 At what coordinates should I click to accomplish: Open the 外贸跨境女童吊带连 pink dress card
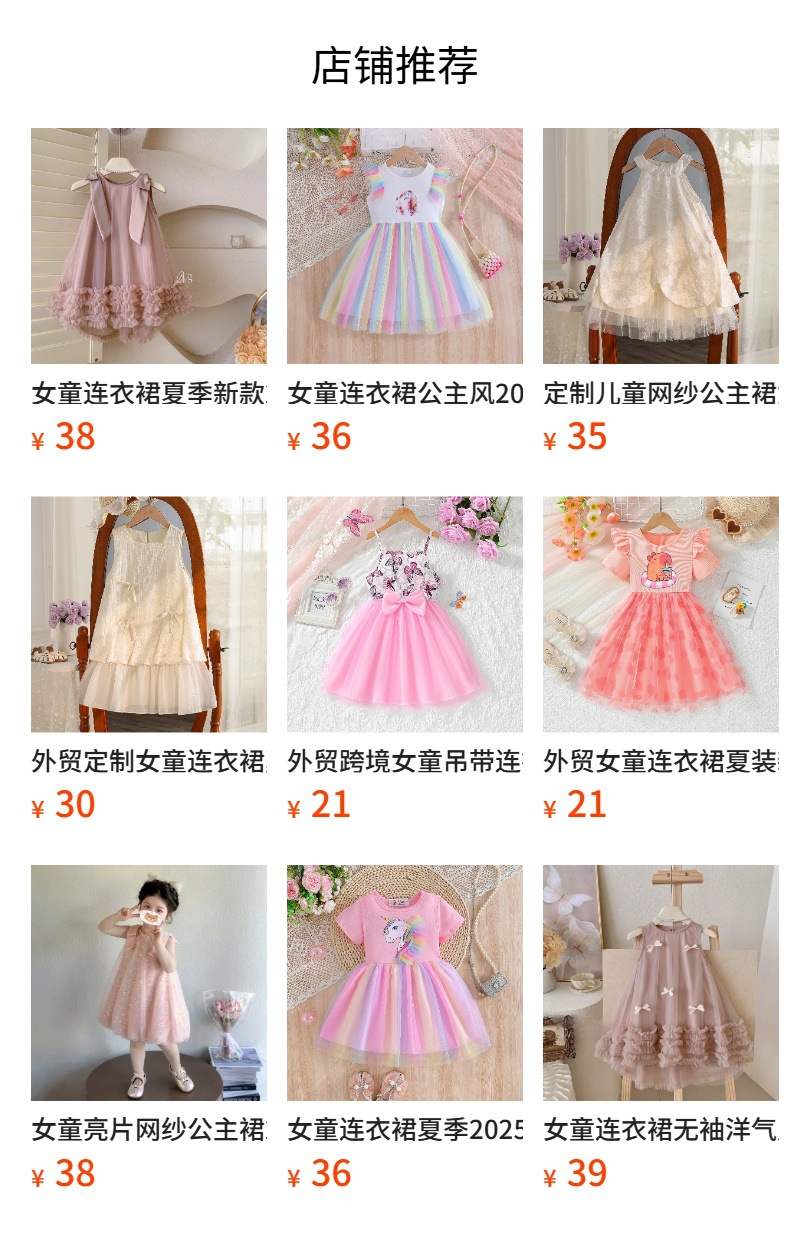(x=404, y=615)
